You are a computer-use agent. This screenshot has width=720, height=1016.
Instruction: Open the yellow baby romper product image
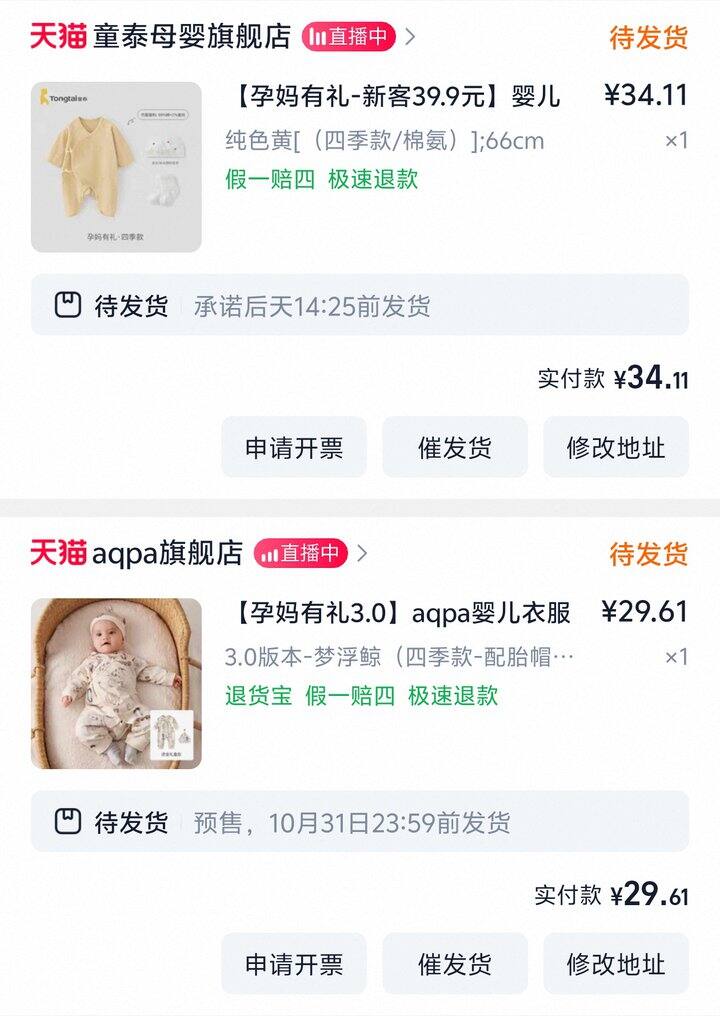[116, 167]
